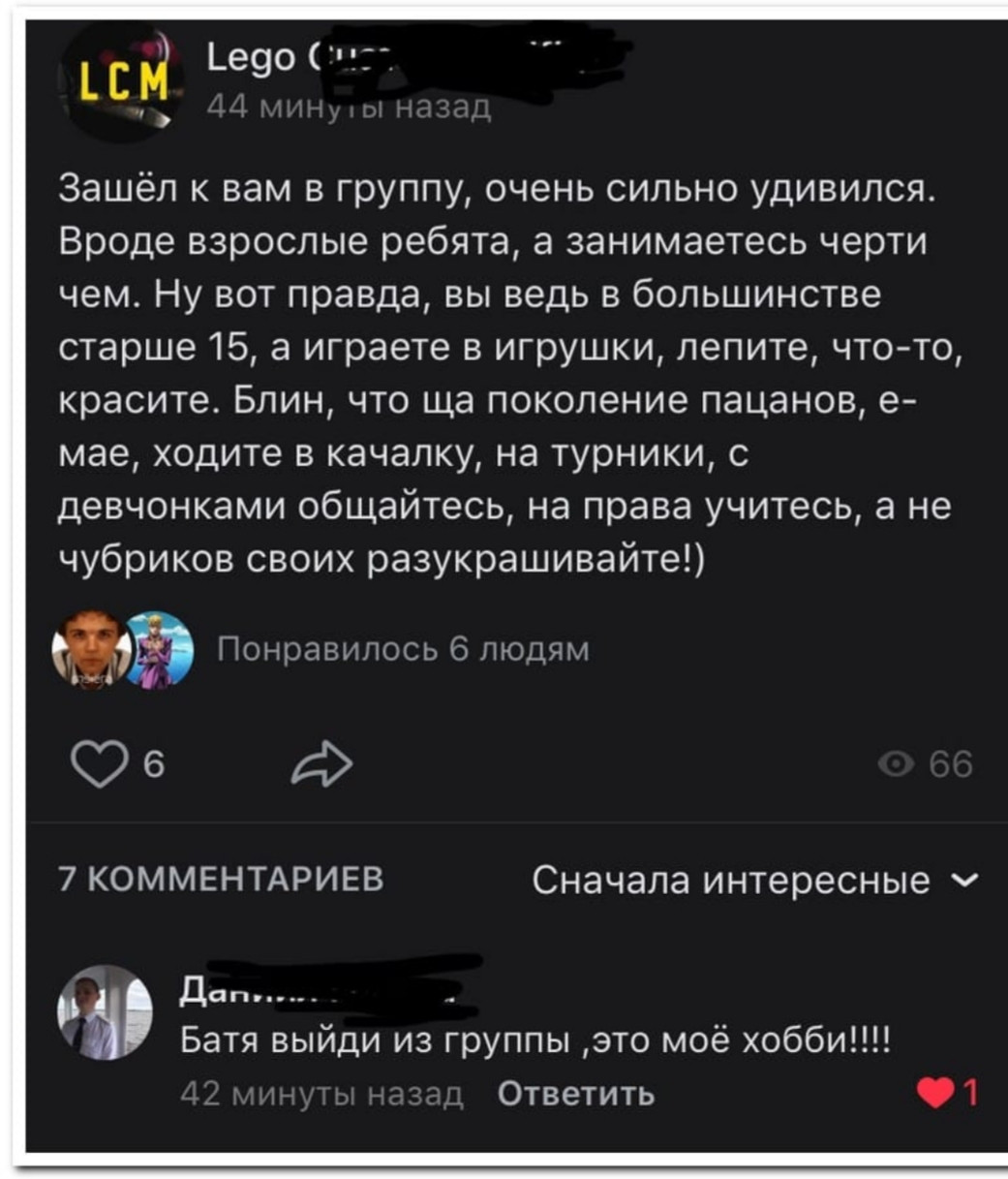Tap Ответить under the Батя выйди comment
Image resolution: width=1008 pixels, height=1179 pixels.
coord(575,1094)
